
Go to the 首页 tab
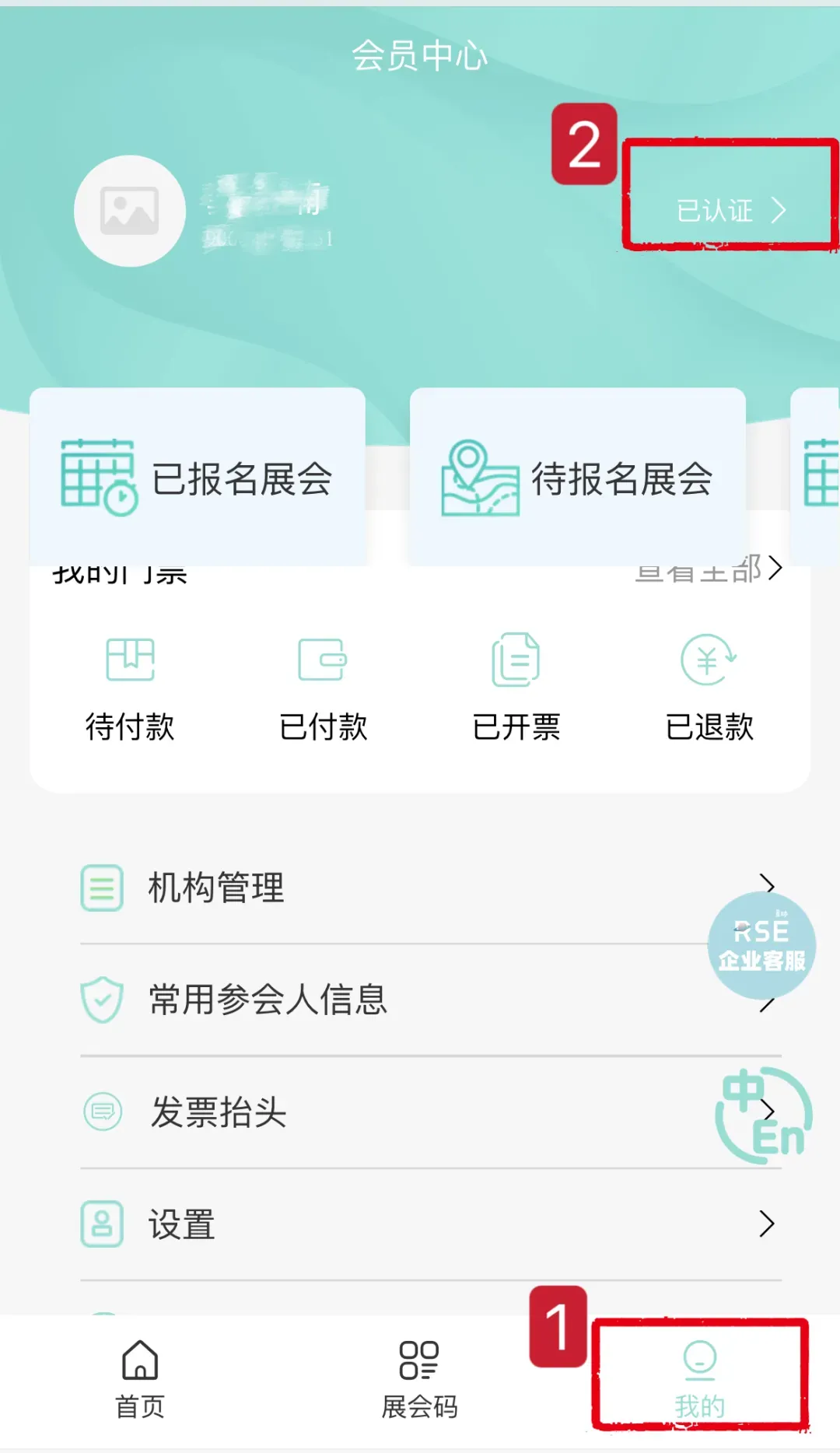pyautogui.click(x=140, y=1379)
